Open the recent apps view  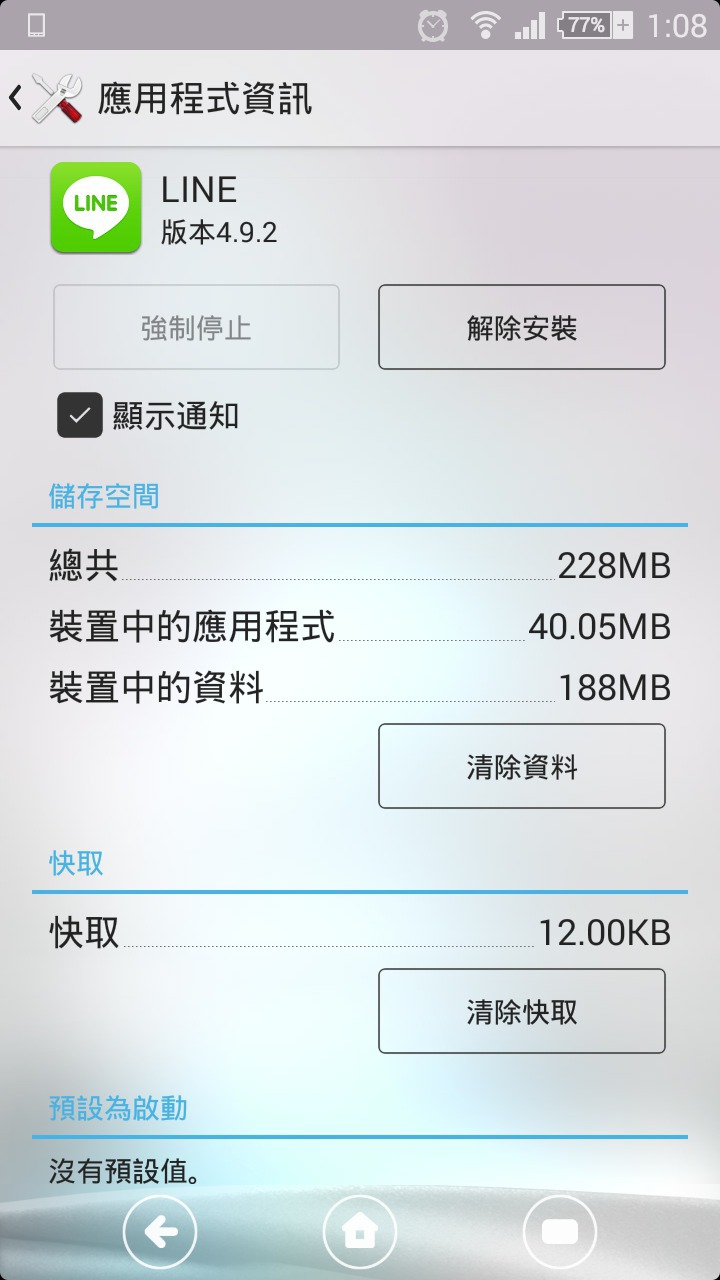tap(560, 1232)
